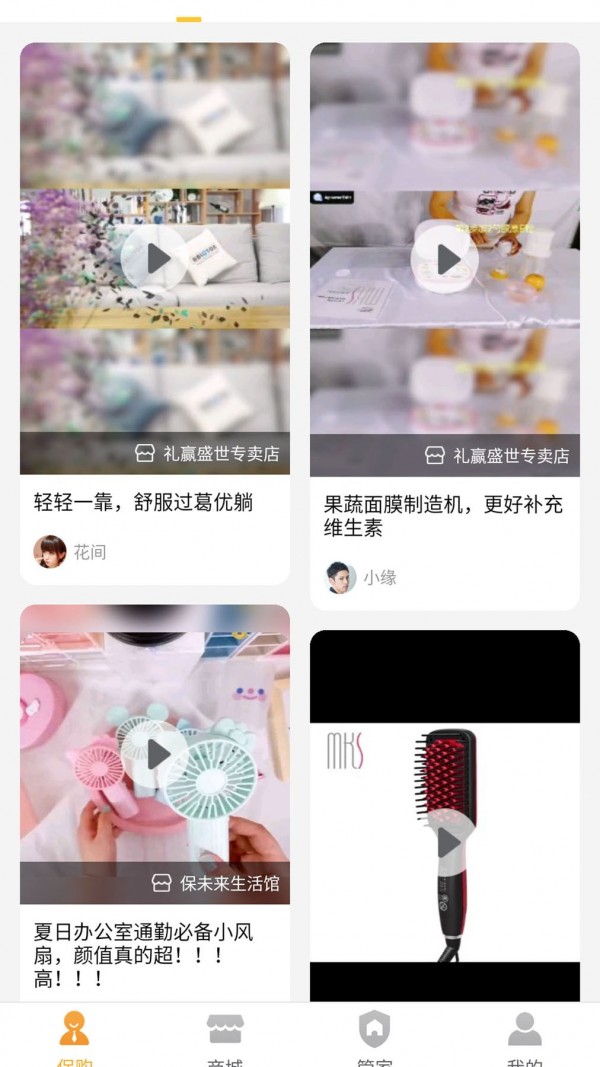Play the mini fan video
The width and height of the screenshot is (600, 1067).
click(x=154, y=754)
